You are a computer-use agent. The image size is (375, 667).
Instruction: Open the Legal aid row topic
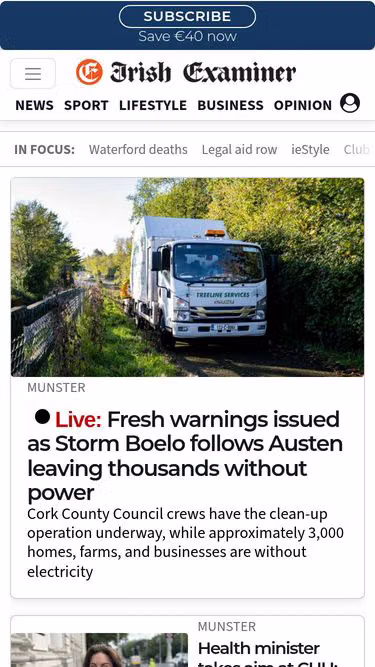pyautogui.click(x=239, y=150)
